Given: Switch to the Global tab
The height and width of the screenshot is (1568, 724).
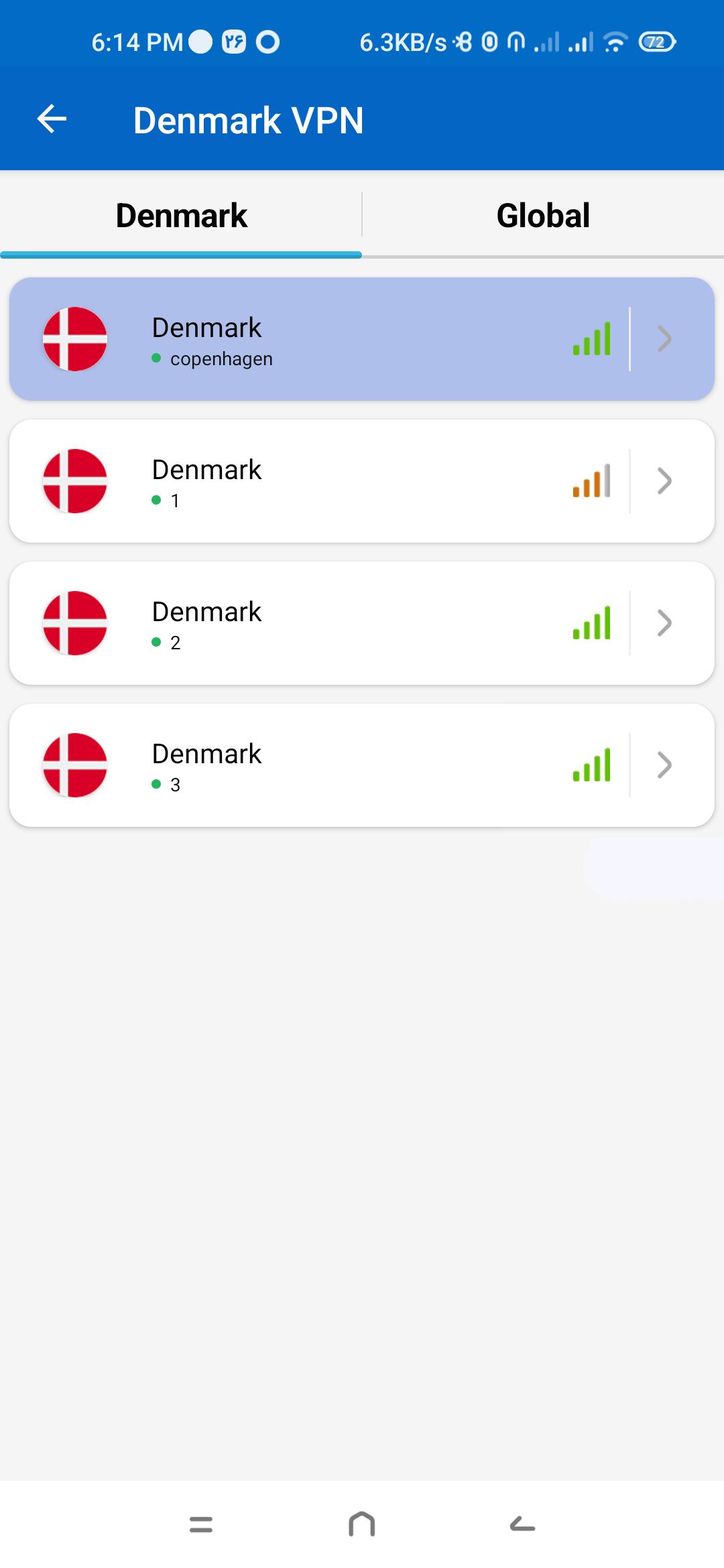Looking at the screenshot, I should (x=543, y=216).
